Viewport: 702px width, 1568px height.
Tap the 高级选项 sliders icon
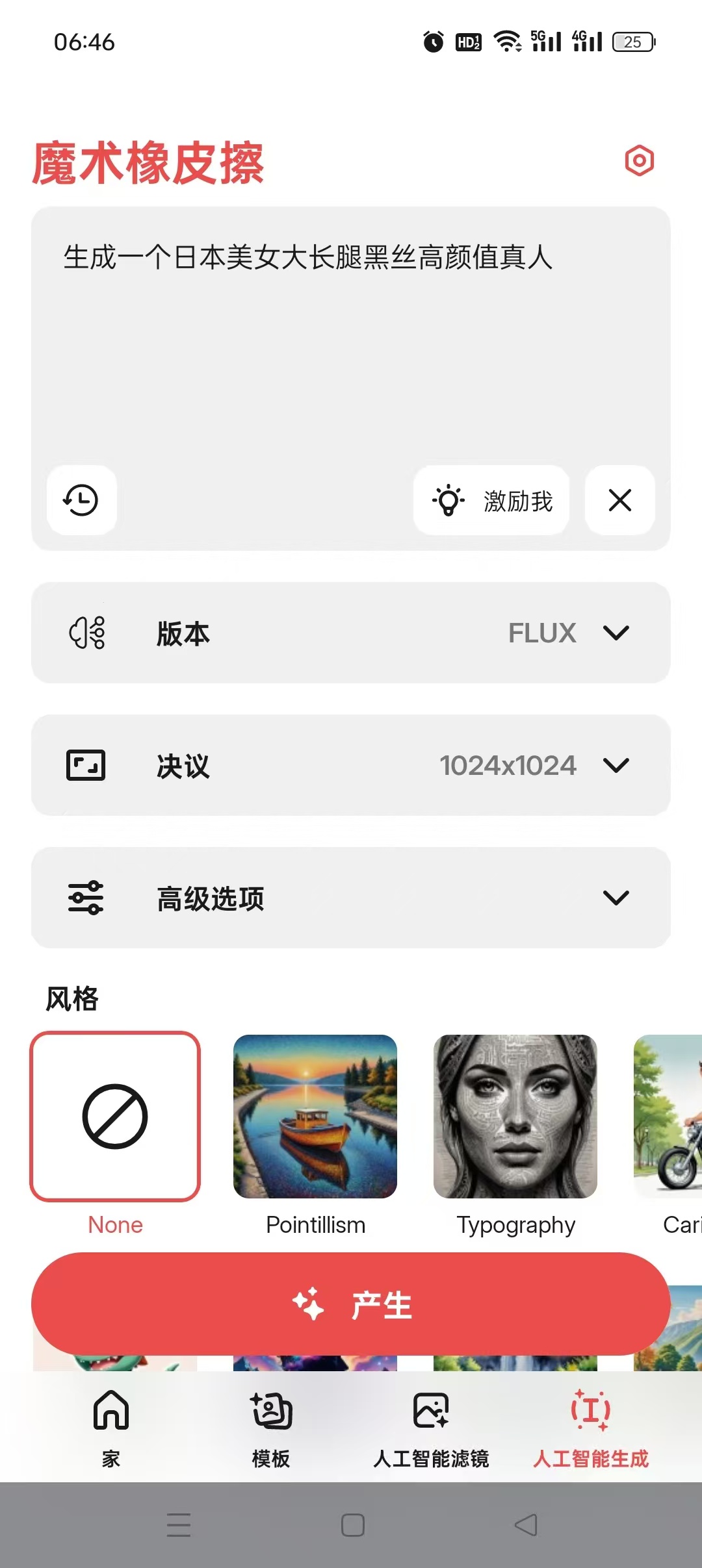(x=86, y=898)
